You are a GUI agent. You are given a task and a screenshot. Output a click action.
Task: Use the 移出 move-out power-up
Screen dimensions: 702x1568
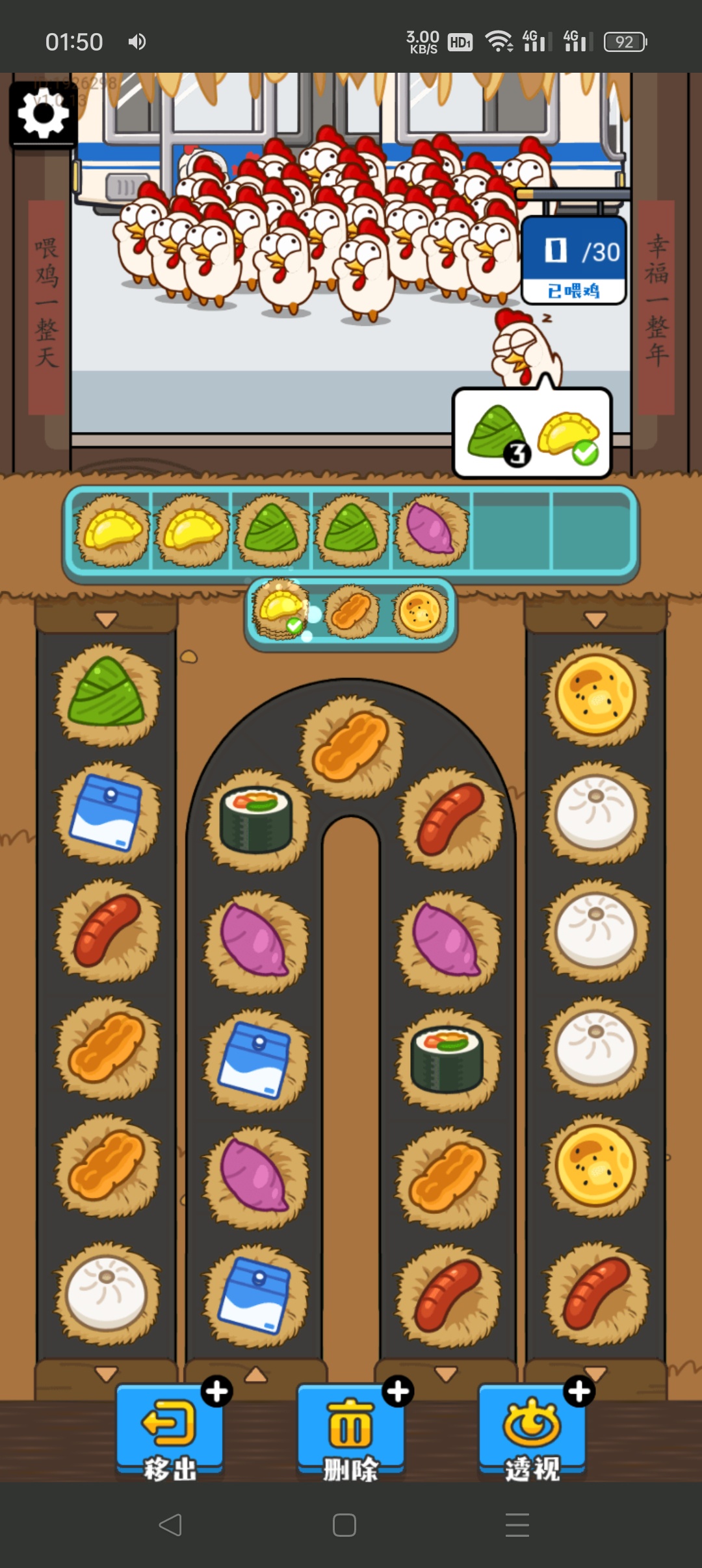[x=170, y=1432]
